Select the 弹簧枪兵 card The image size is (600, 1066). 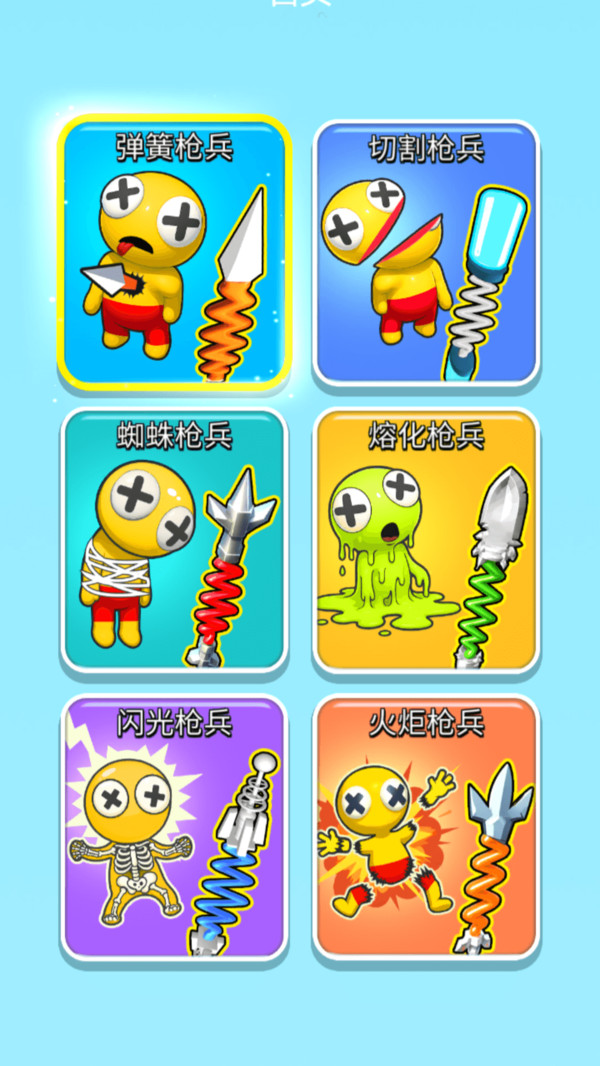coord(175,252)
